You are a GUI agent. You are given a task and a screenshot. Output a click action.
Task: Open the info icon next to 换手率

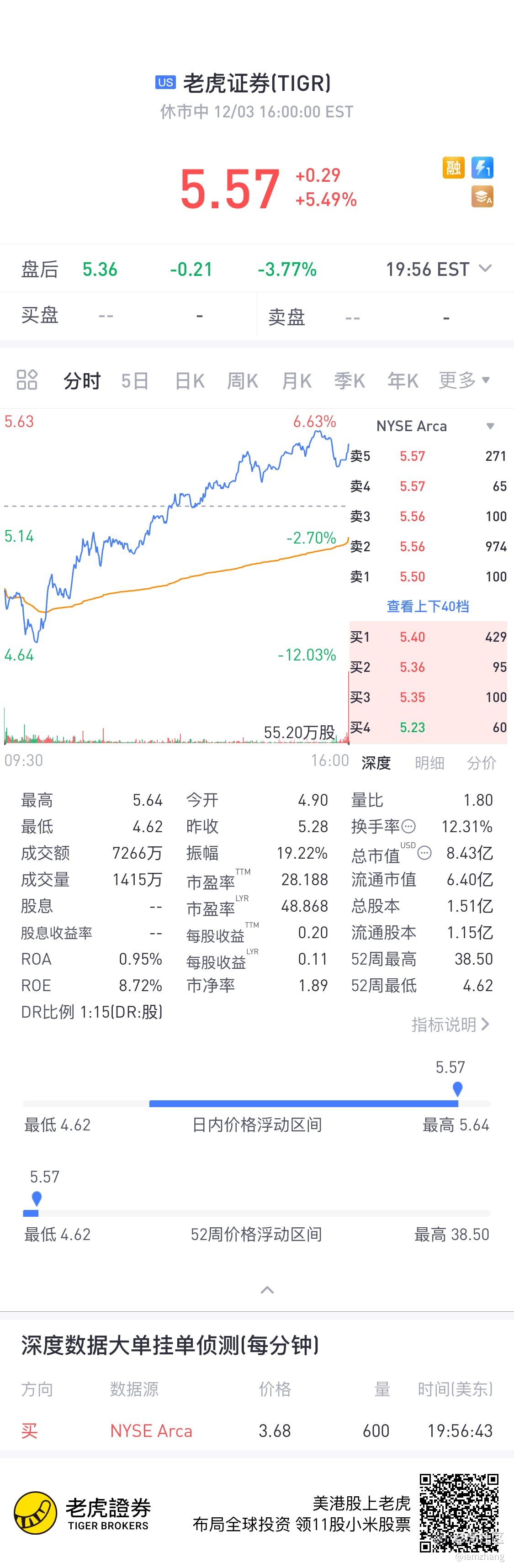[x=408, y=827]
